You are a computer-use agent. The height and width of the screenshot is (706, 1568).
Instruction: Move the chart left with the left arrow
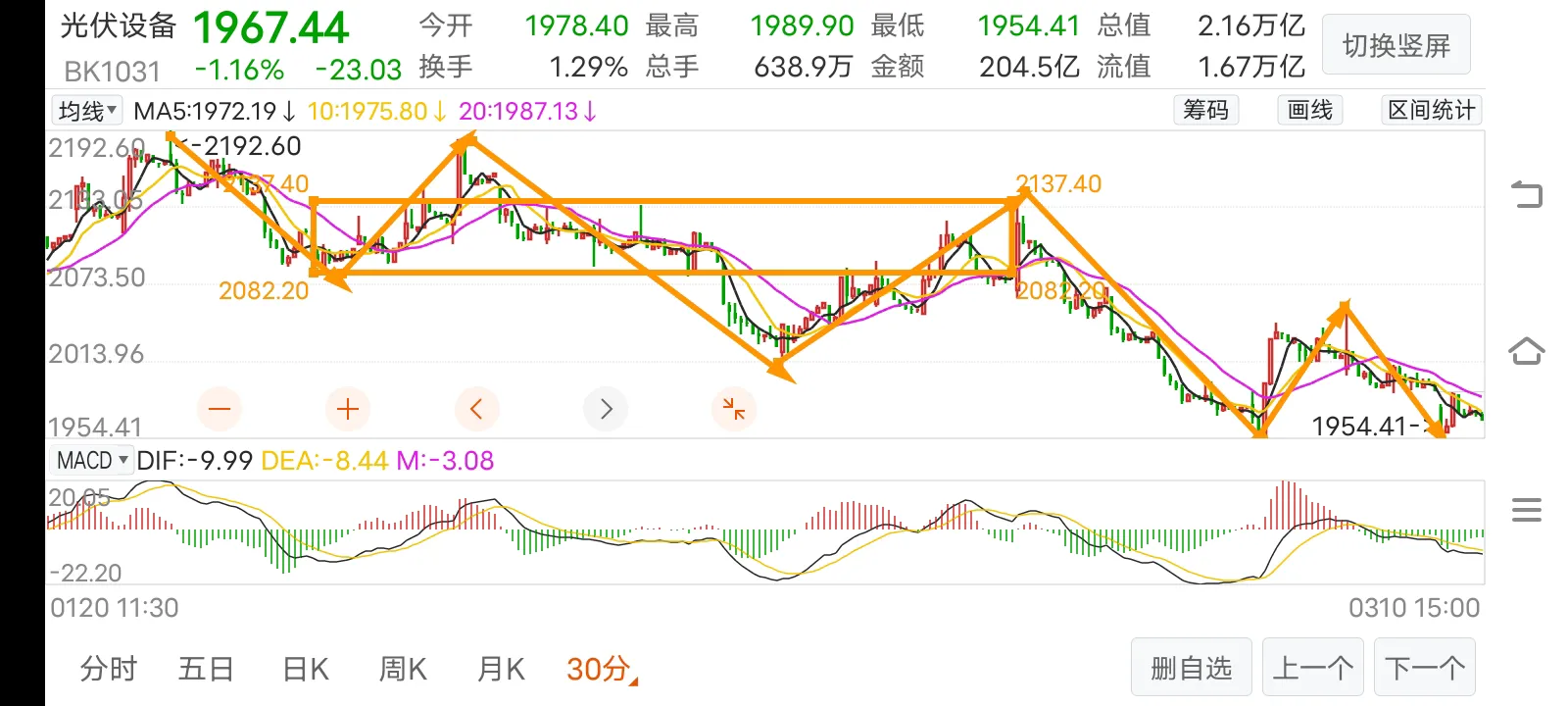tap(477, 408)
